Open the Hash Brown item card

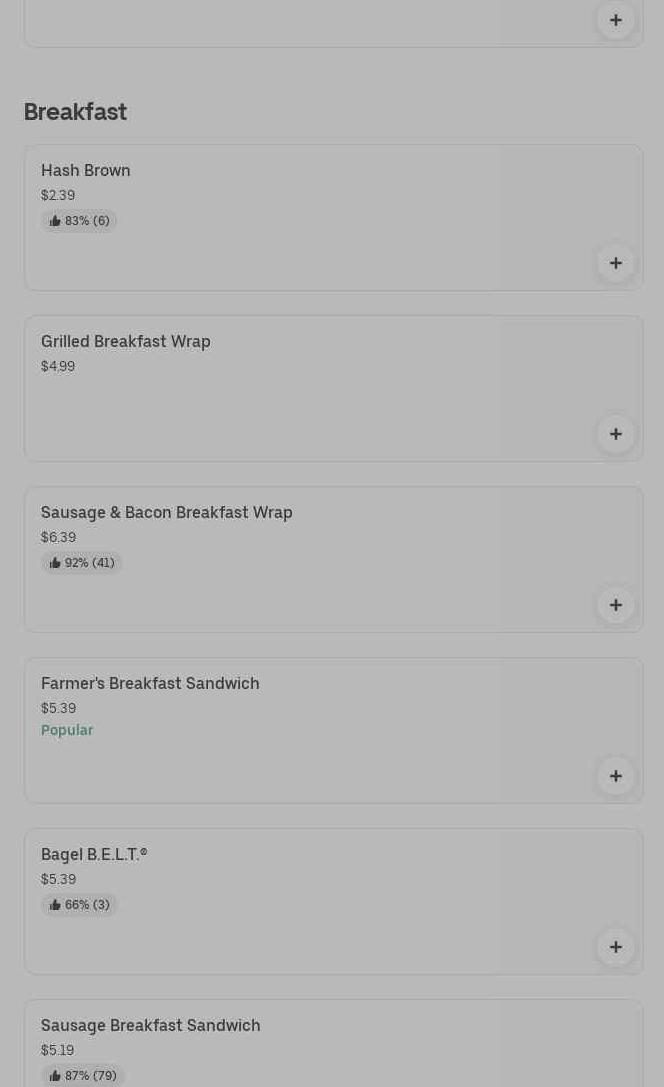[x=333, y=218]
